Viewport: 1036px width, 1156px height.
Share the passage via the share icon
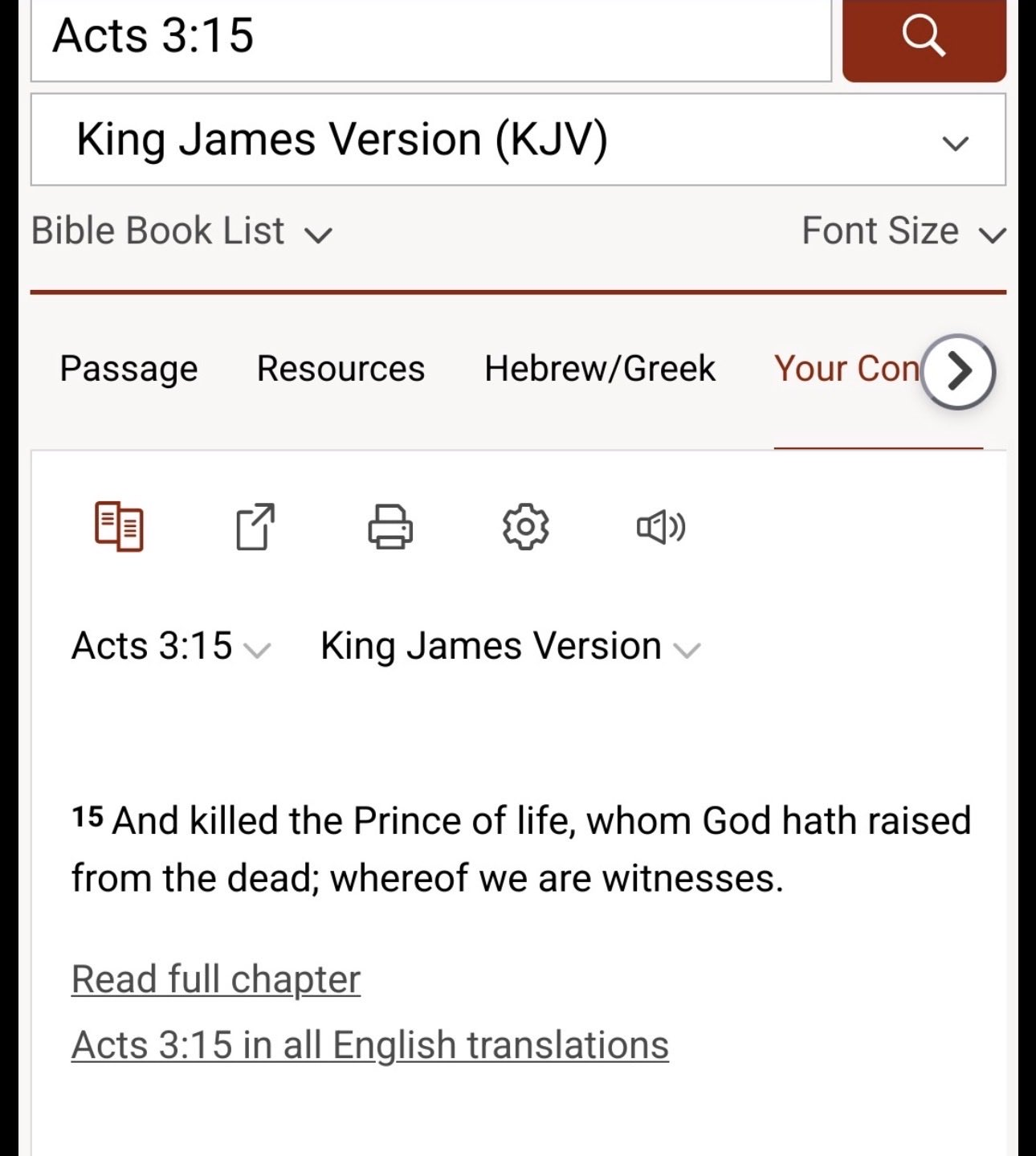255,527
